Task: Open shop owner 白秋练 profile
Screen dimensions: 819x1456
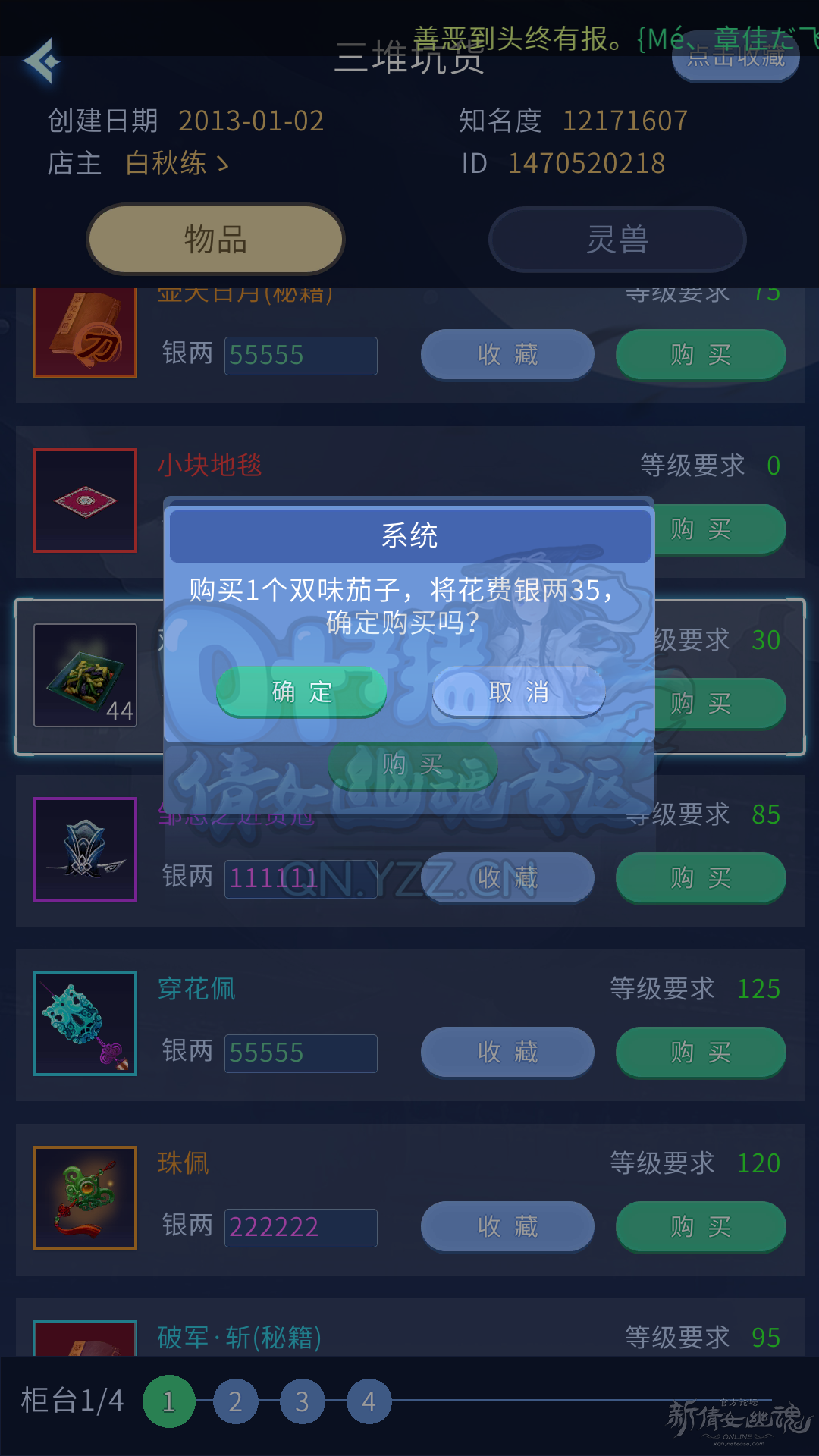Action: (x=177, y=163)
